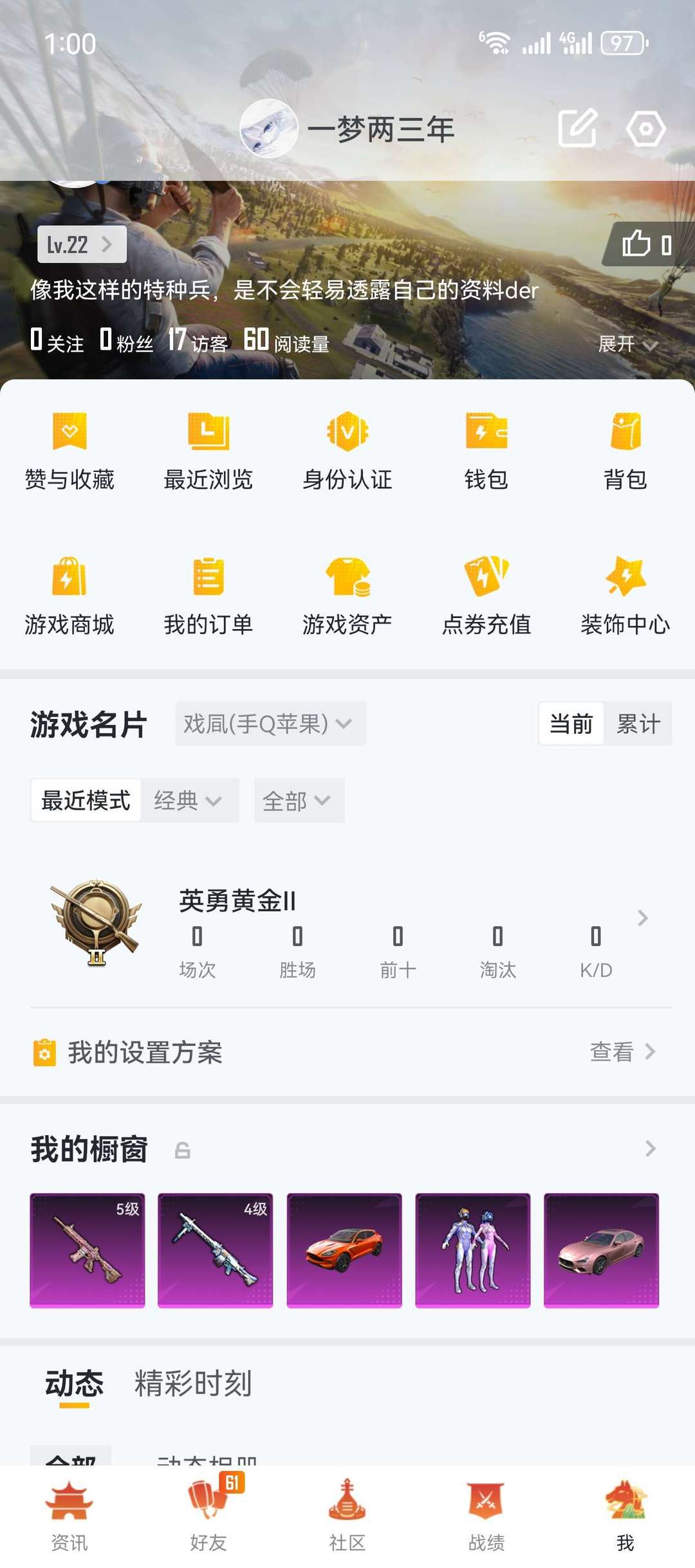Open 最近浏览 history

[208, 451]
